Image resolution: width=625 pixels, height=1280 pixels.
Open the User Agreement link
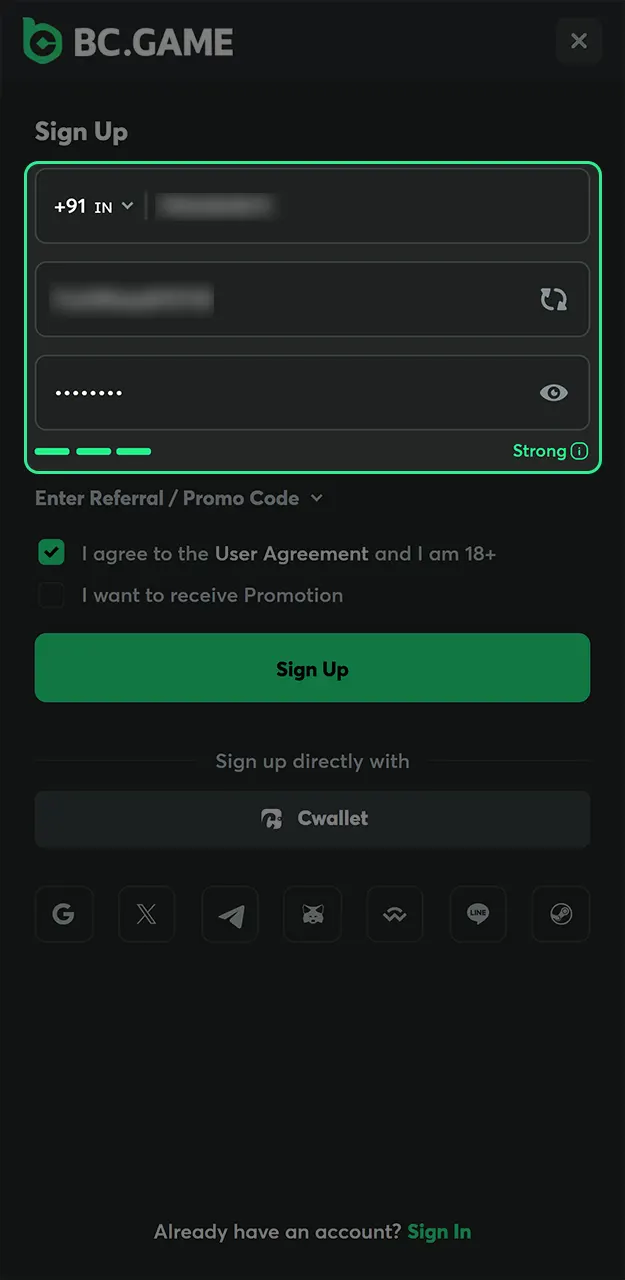coord(291,553)
